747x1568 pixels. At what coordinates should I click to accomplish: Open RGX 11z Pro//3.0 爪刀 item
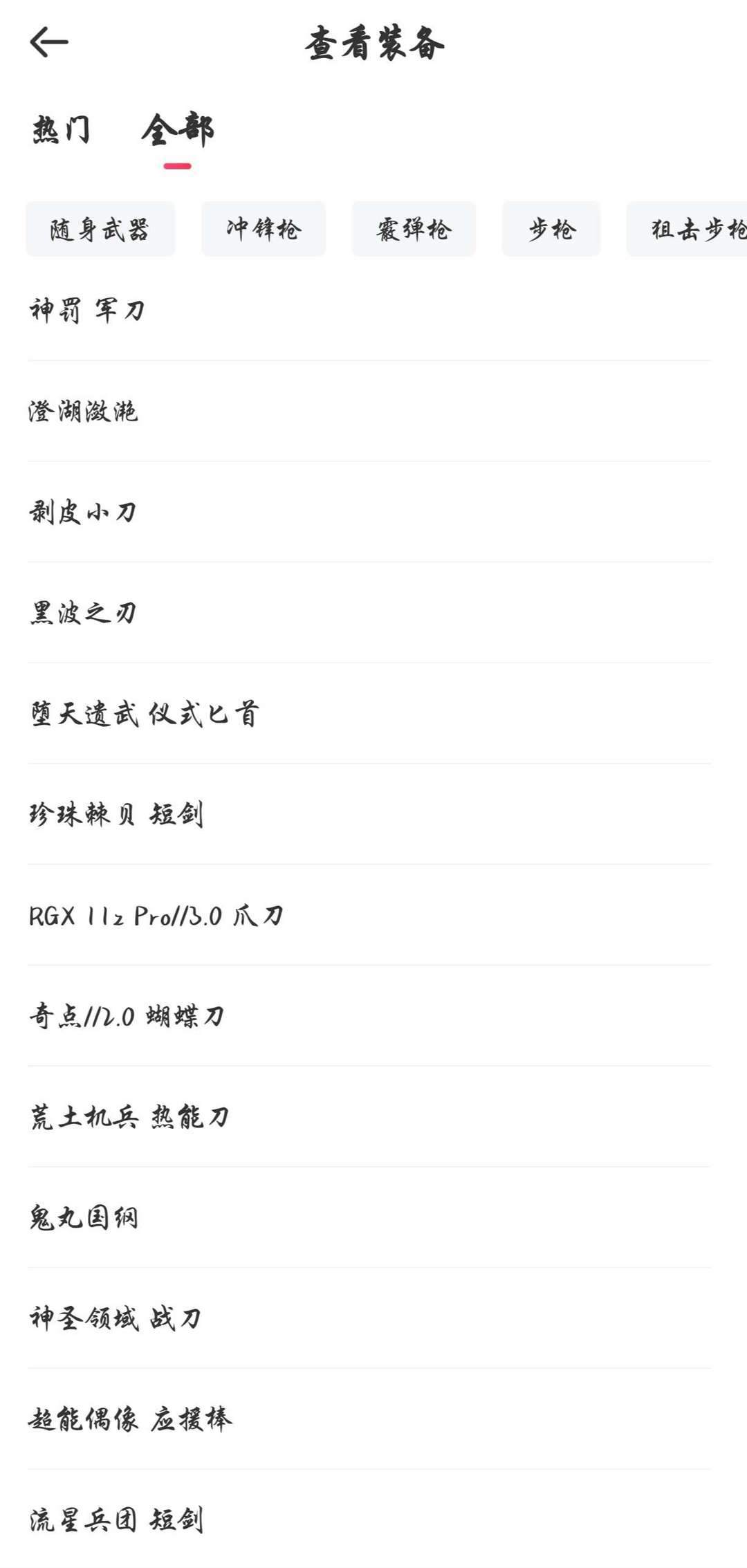point(369,915)
